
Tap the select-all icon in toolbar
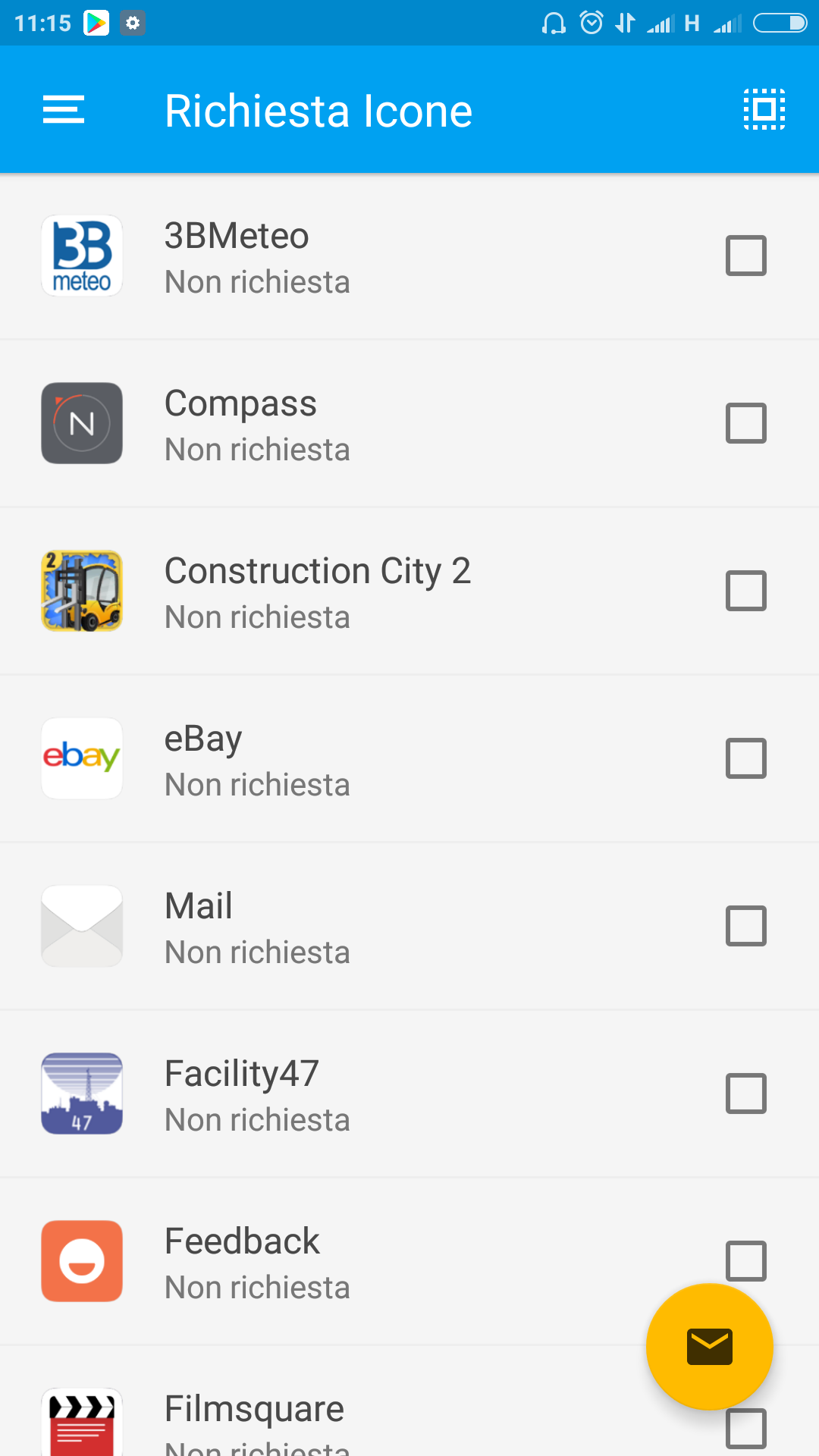click(x=764, y=110)
